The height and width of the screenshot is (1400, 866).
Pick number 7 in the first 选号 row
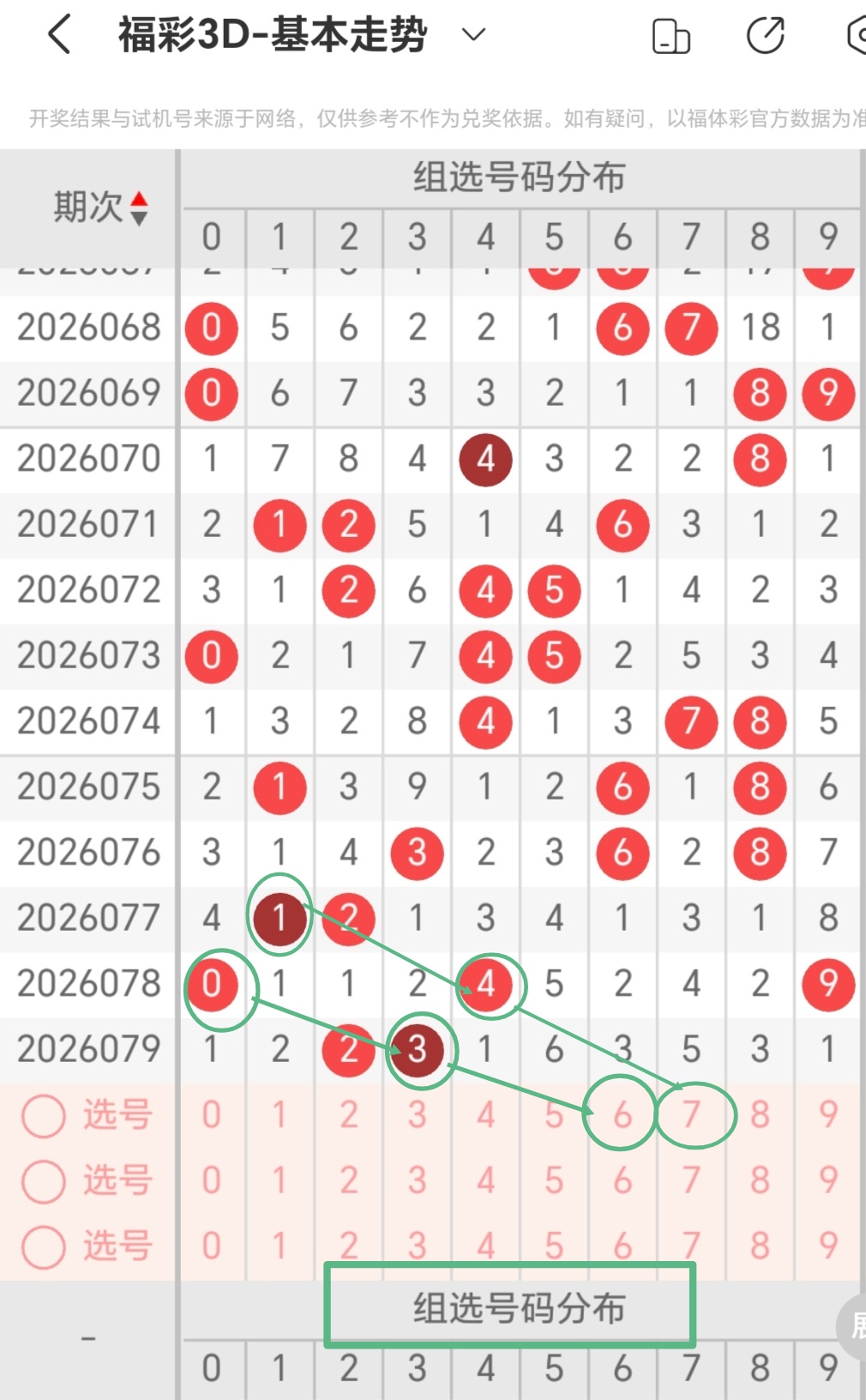(x=691, y=1114)
